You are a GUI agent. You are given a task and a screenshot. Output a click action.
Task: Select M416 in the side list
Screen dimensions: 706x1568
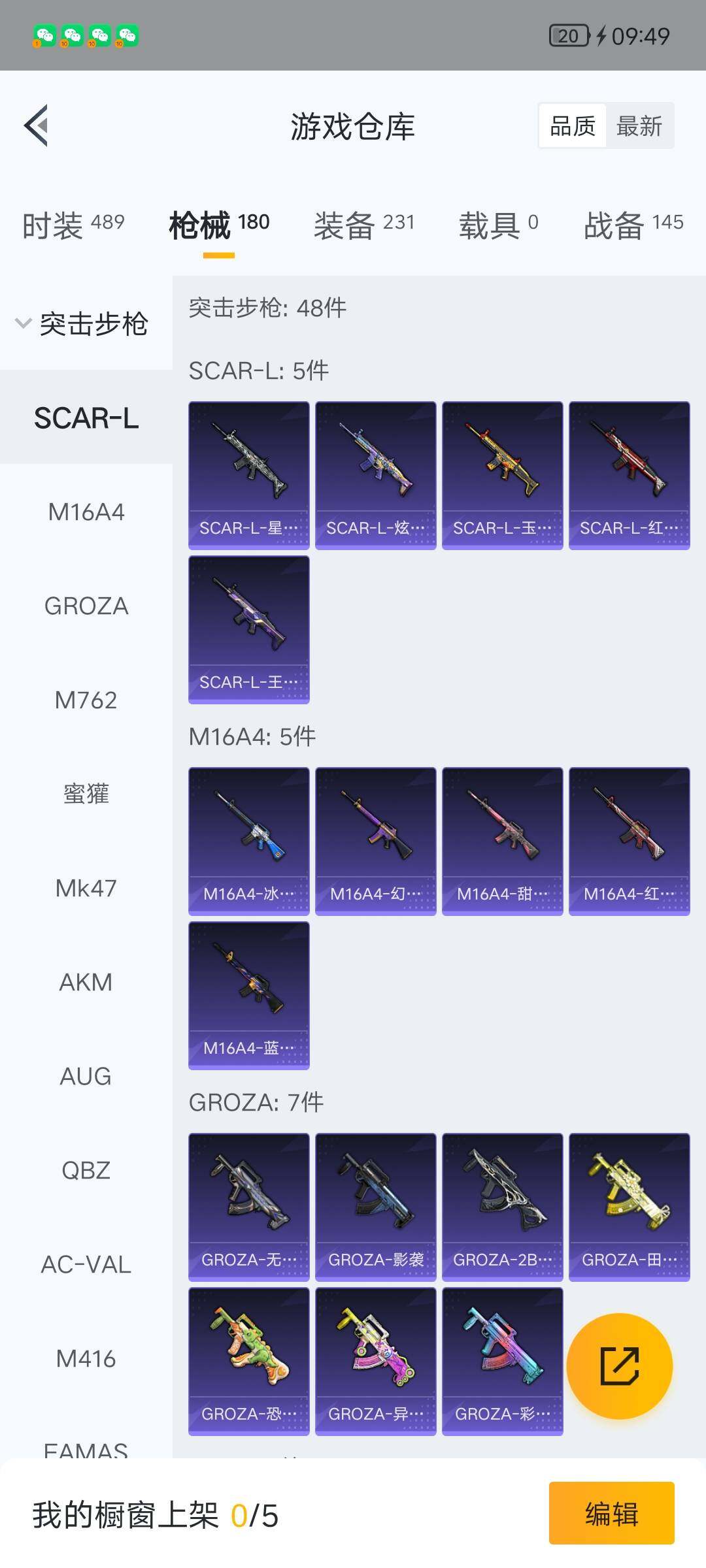tap(86, 1359)
